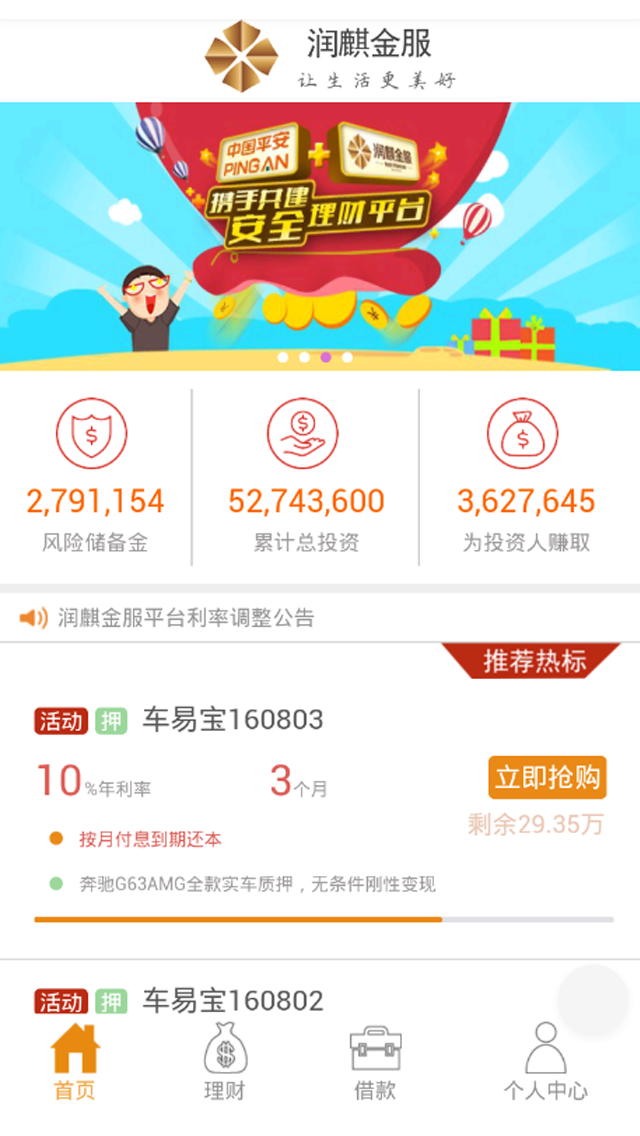
Task: Tap 立即抢购 for 车易宝160803
Action: pyautogui.click(x=547, y=778)
